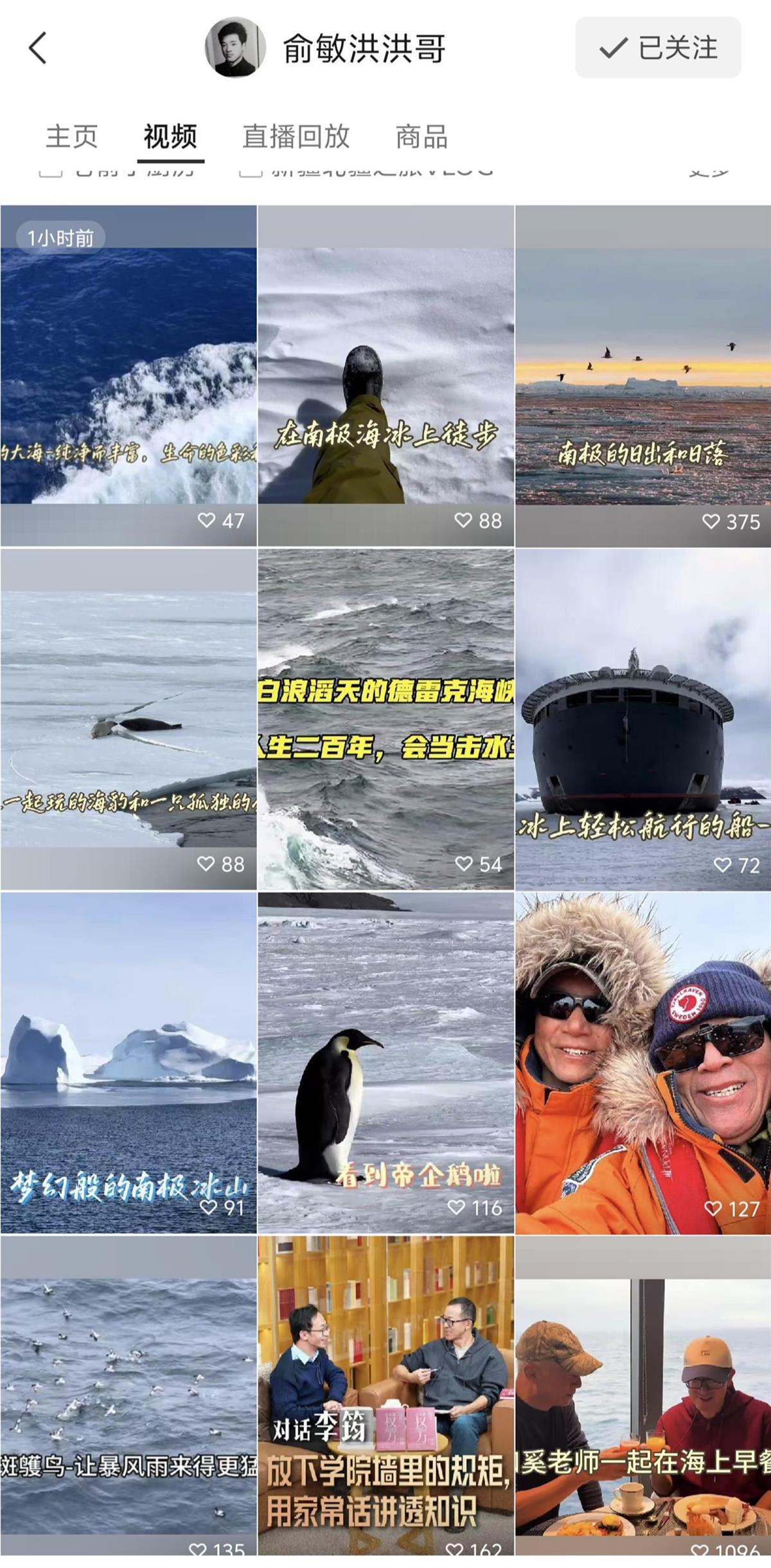Open 俞敏洪洪哥's profile avatar
771x1568 pixels.
235,48
